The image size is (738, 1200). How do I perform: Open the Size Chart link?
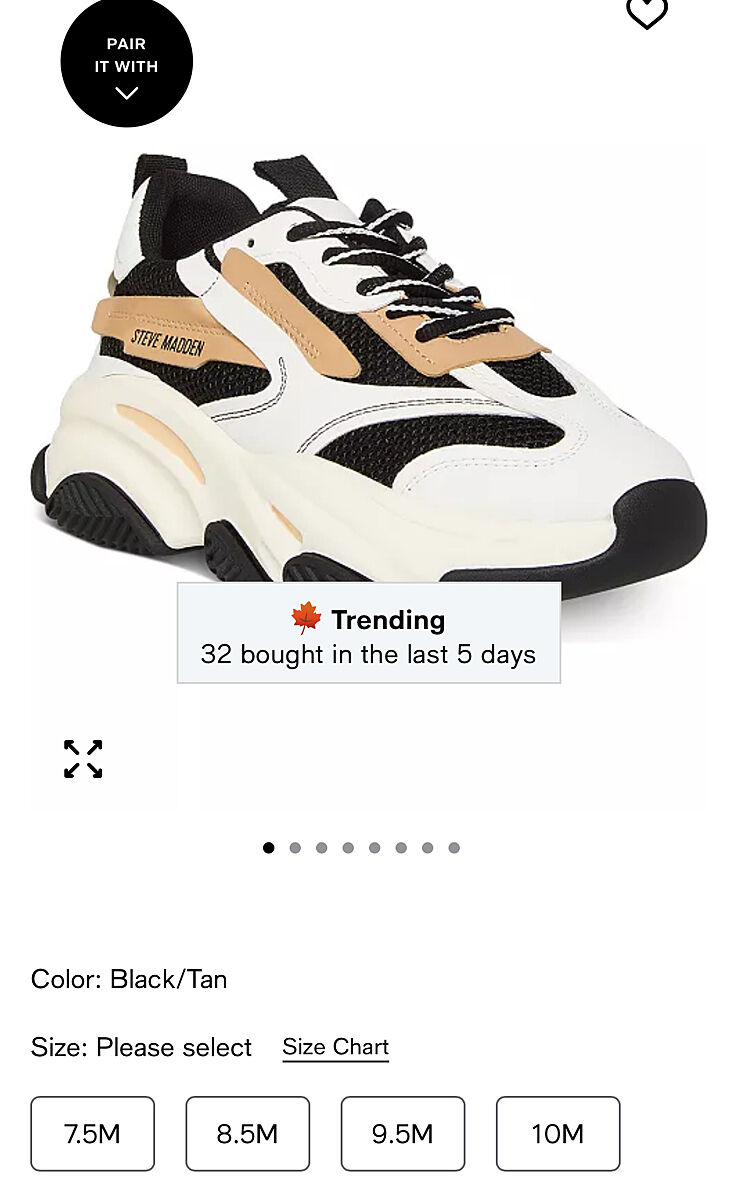coord(335,1047)
